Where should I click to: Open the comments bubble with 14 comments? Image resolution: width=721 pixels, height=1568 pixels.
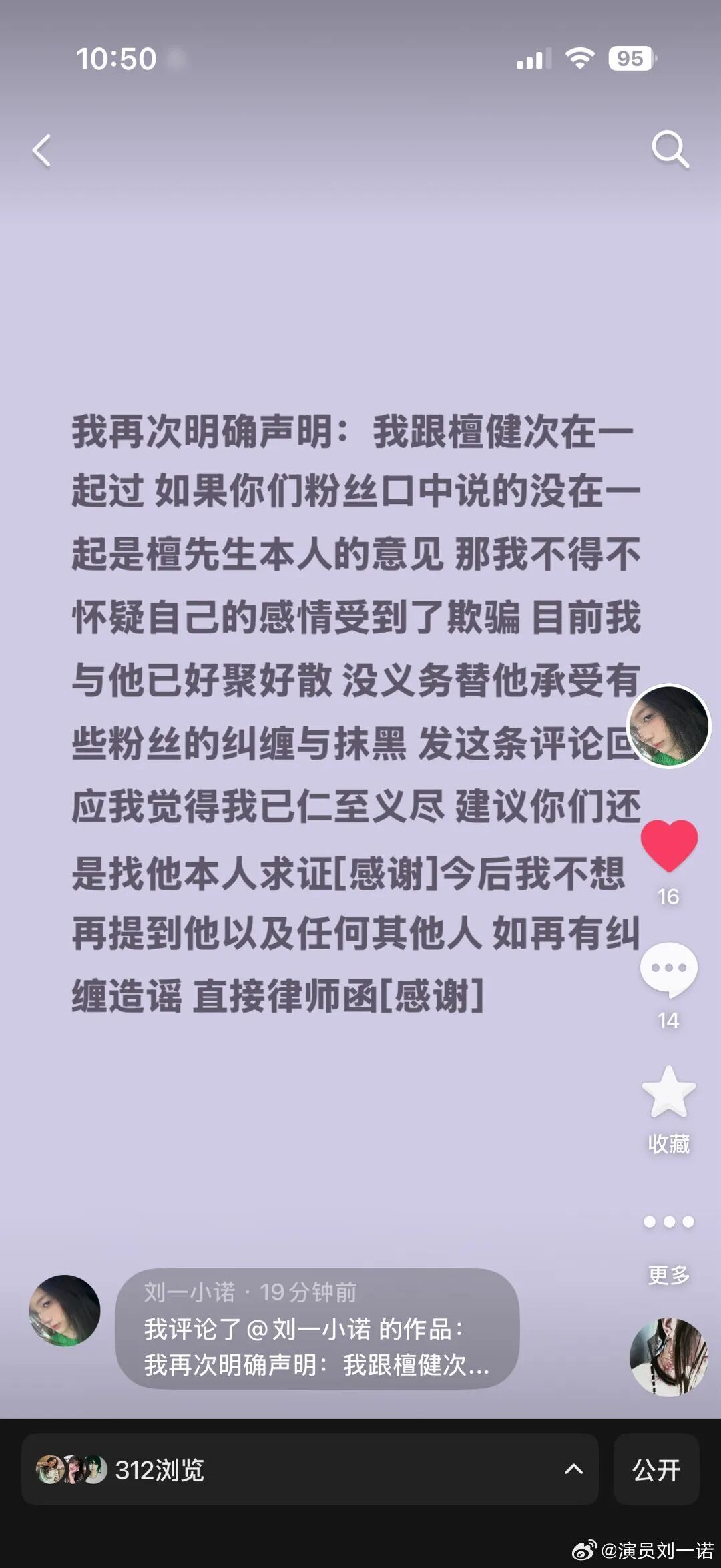668,969
